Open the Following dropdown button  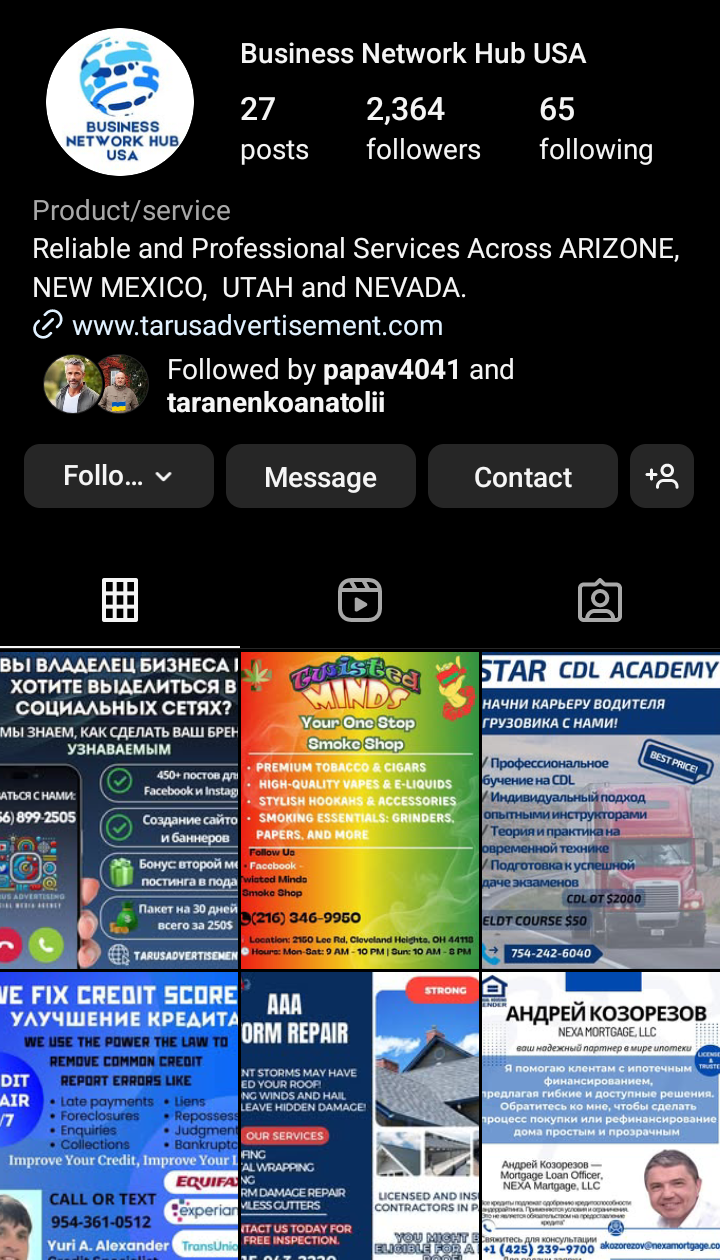[118, 476]
